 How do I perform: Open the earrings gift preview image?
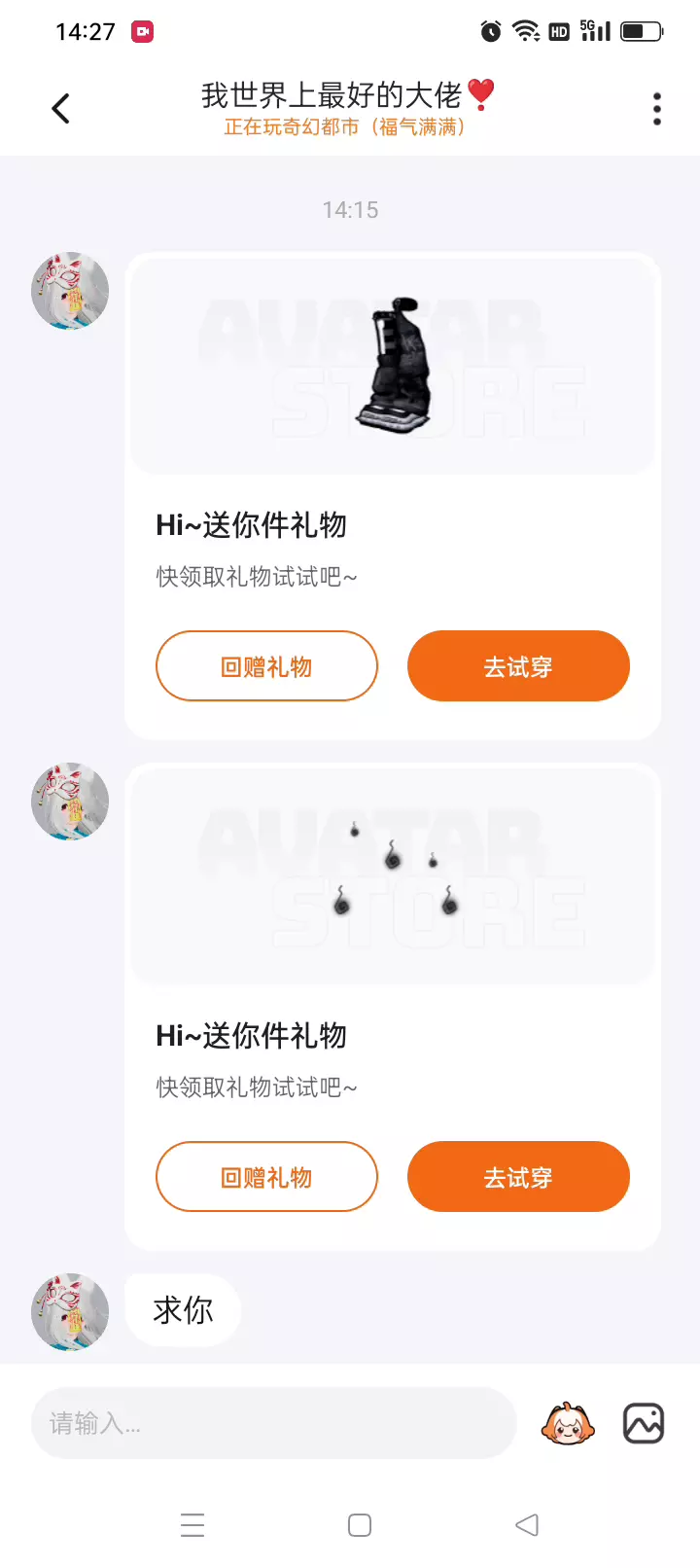click(393, 876)
